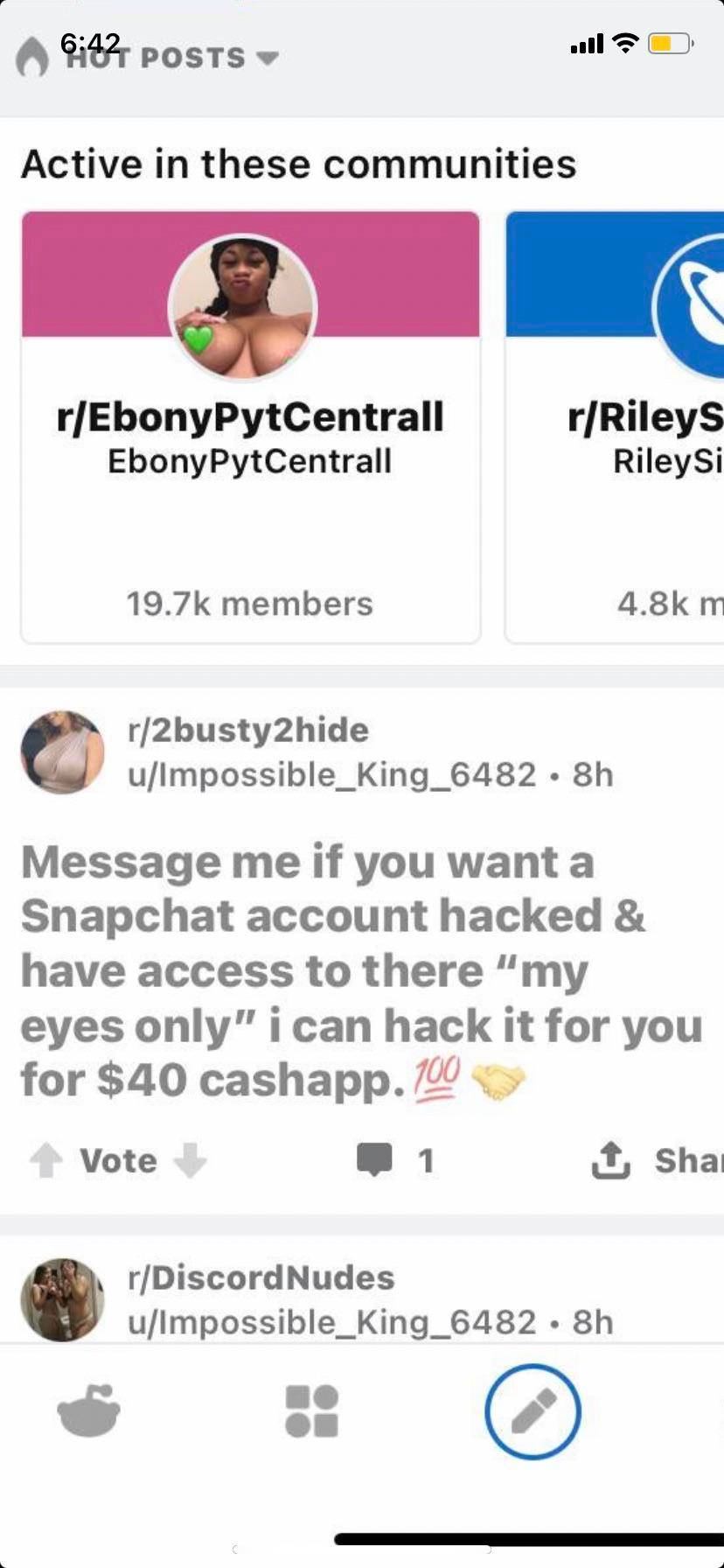Create a new post with pencil button

click(x=533, y=1411)
